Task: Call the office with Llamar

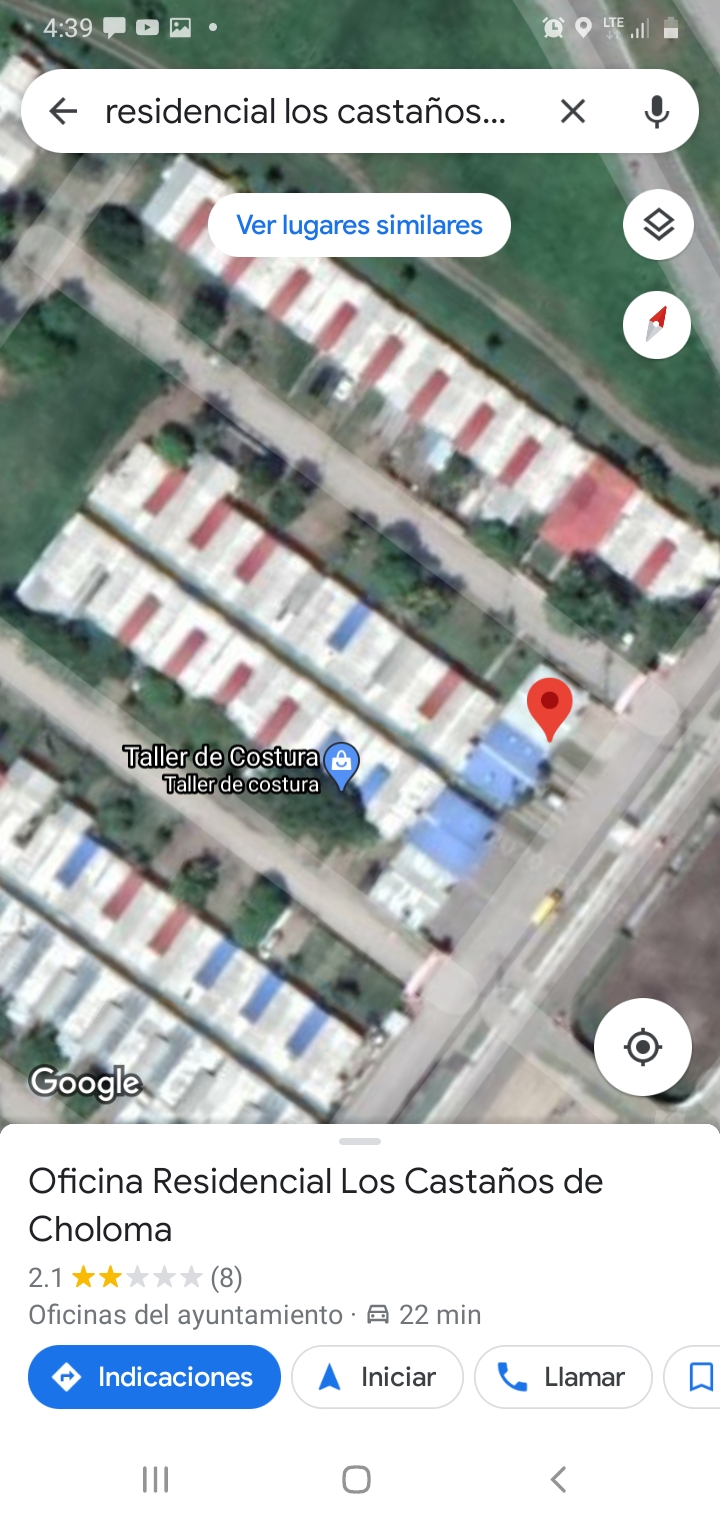Action: 563,1377
